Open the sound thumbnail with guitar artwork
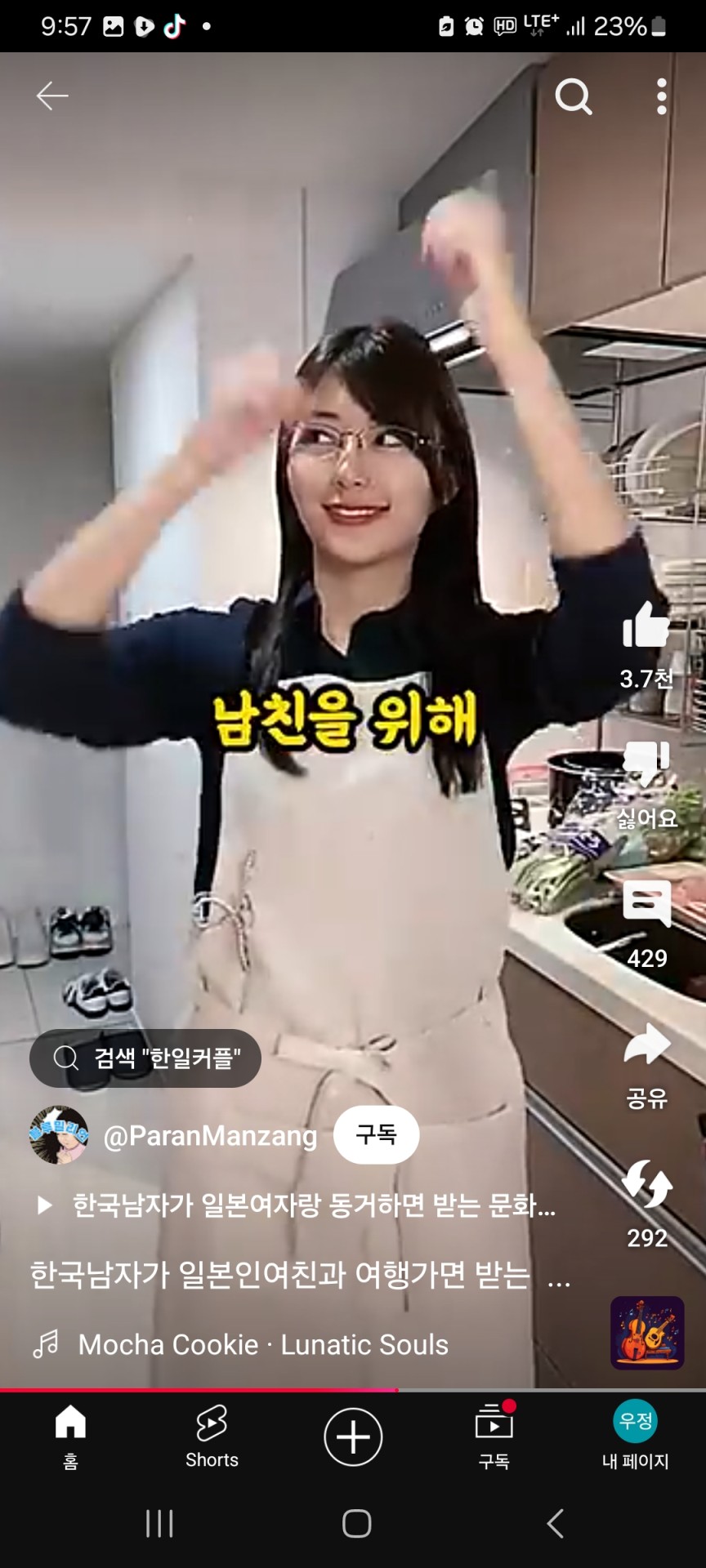 point(646,1333)
